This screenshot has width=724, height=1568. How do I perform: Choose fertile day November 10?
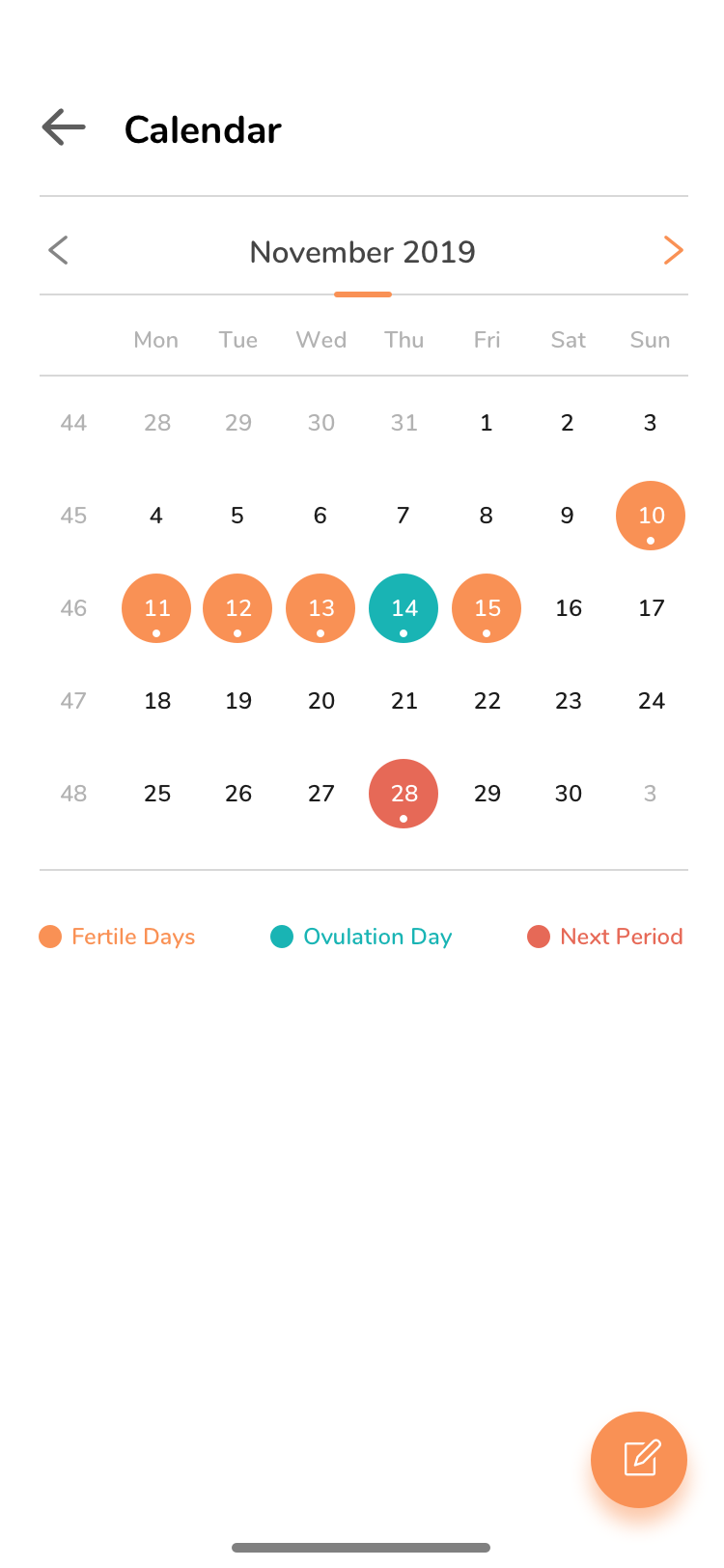tap(651, 516)
